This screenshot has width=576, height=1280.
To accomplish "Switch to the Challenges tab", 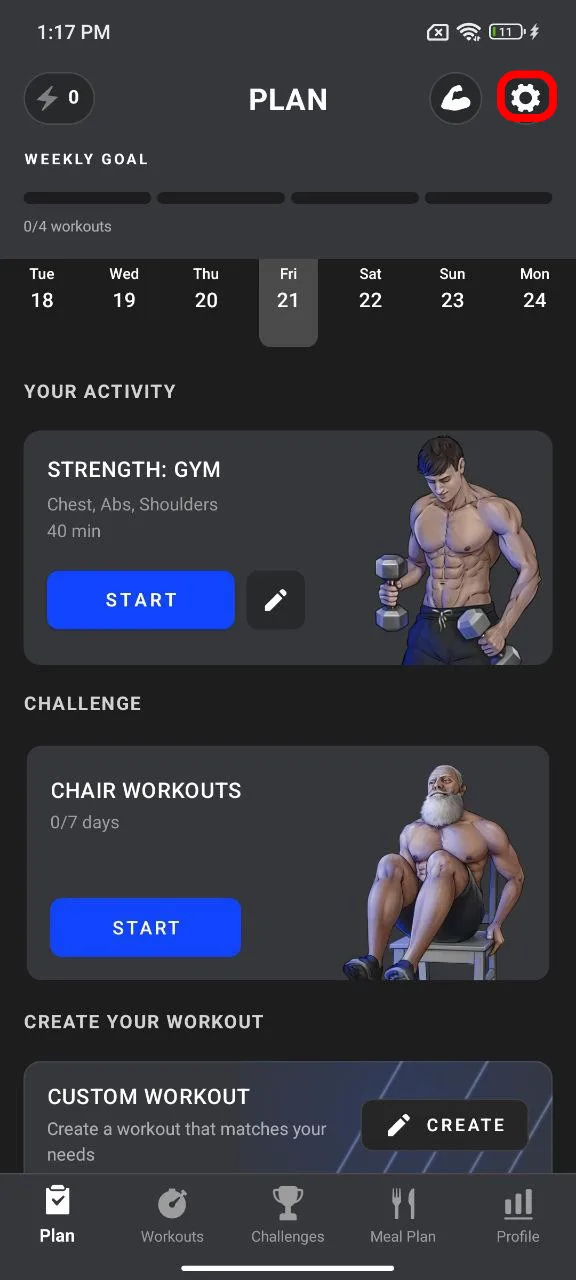I will 288,1216.
